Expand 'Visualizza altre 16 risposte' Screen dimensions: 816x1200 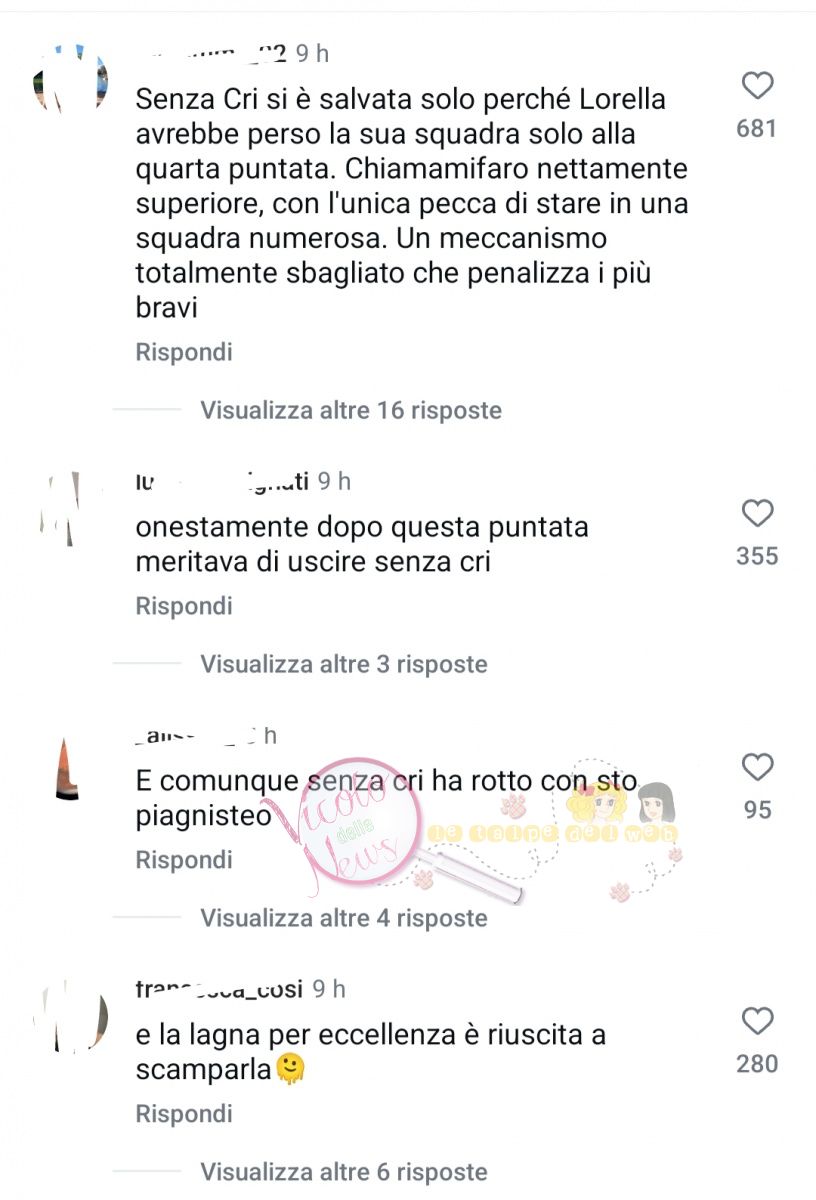pos(350,410)
